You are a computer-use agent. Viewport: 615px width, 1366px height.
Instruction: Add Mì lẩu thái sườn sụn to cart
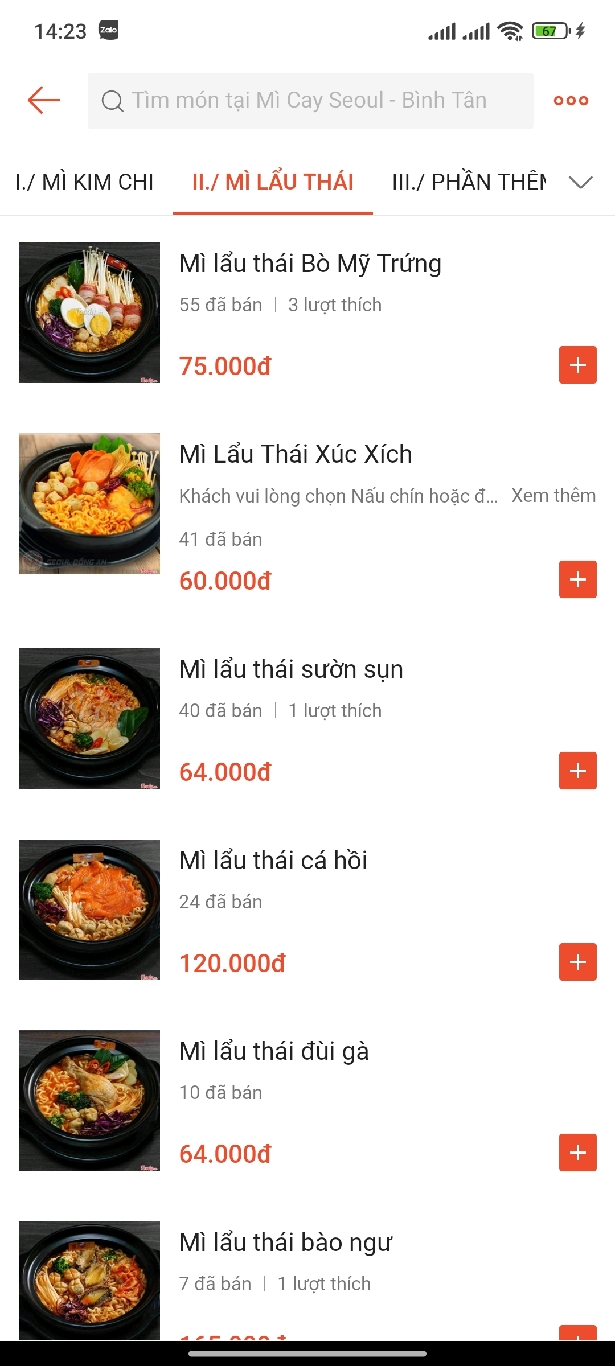coord(577,771)
